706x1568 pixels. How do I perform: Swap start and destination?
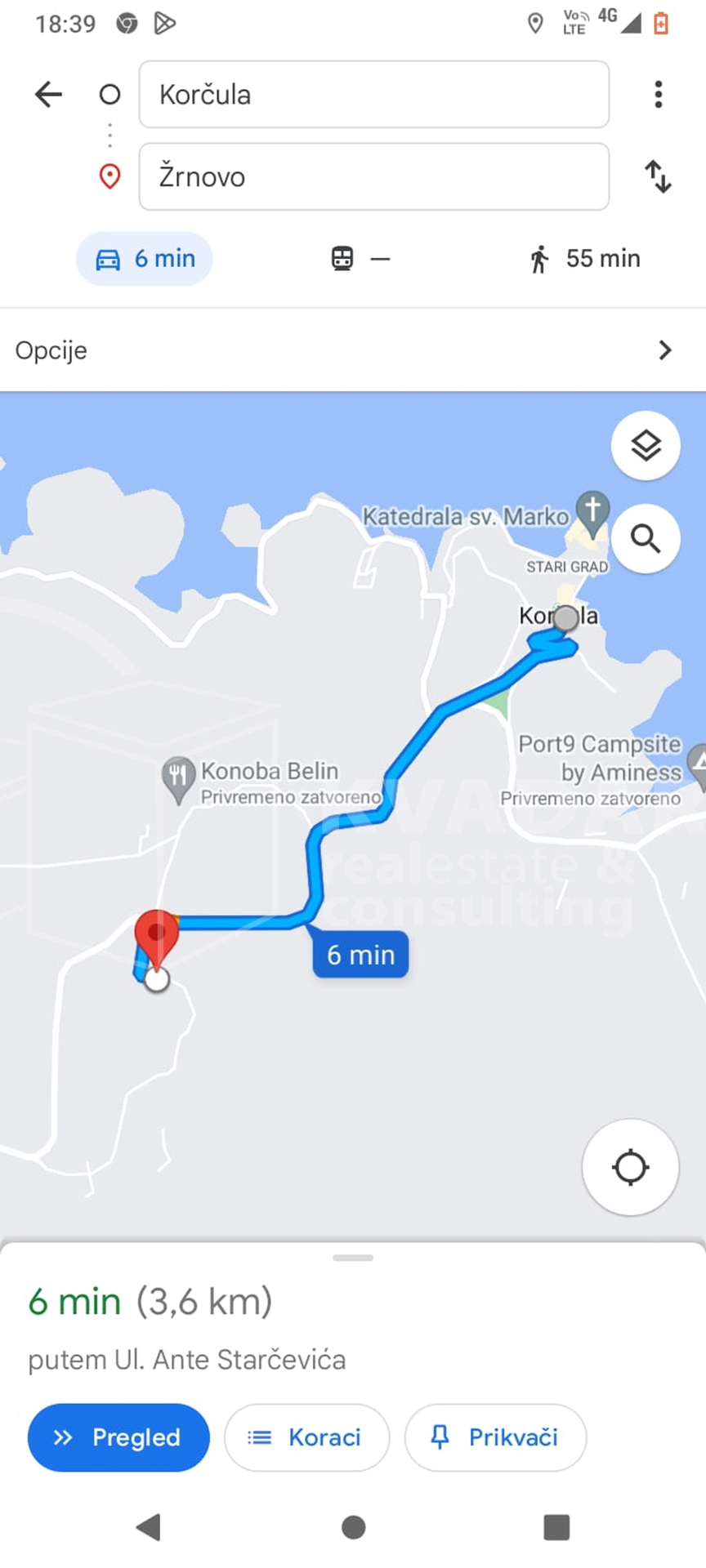pos(658,176)
